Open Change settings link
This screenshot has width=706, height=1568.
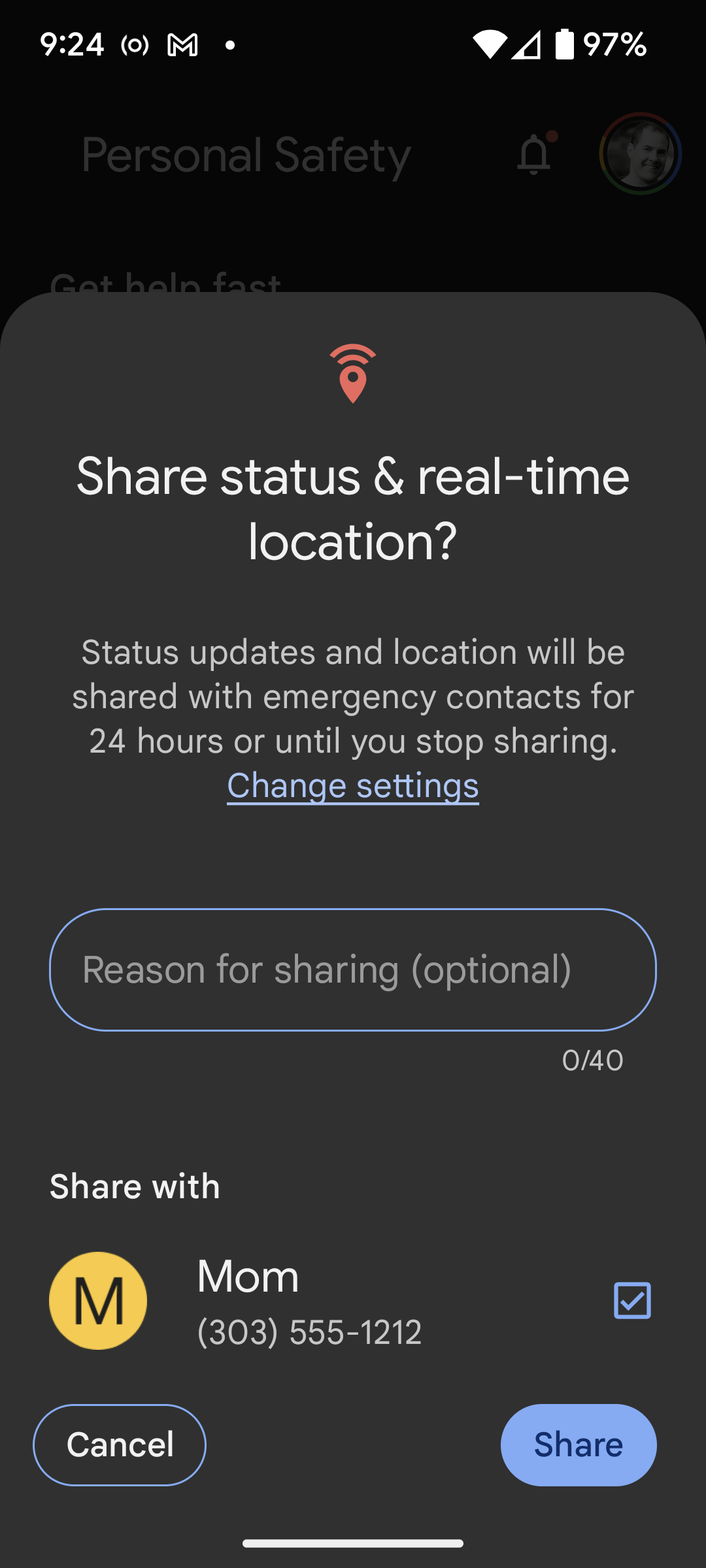click(x=353, y=786)
